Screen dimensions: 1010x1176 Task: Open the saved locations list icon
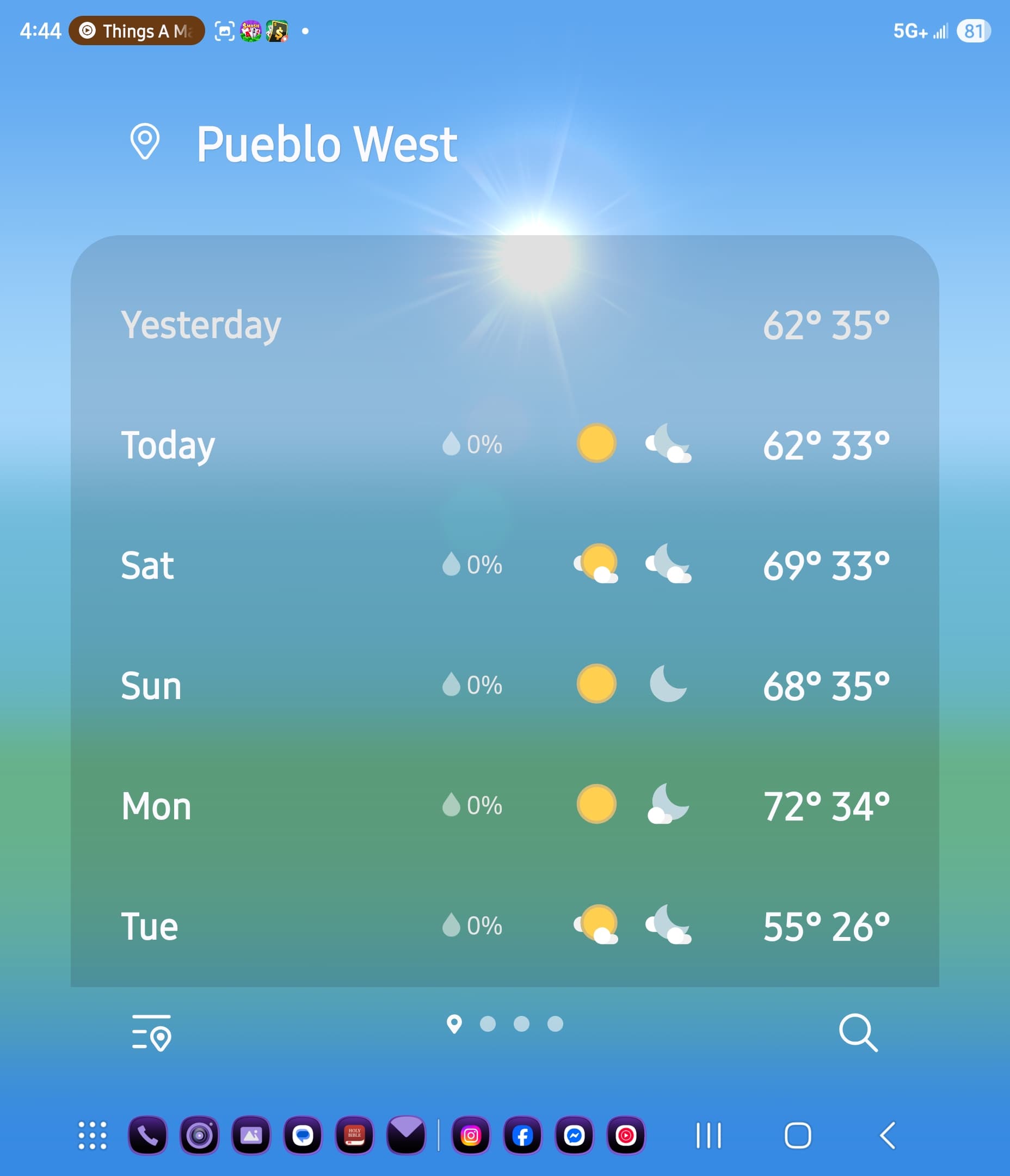pyautogui.click(x=151, y=1032)
